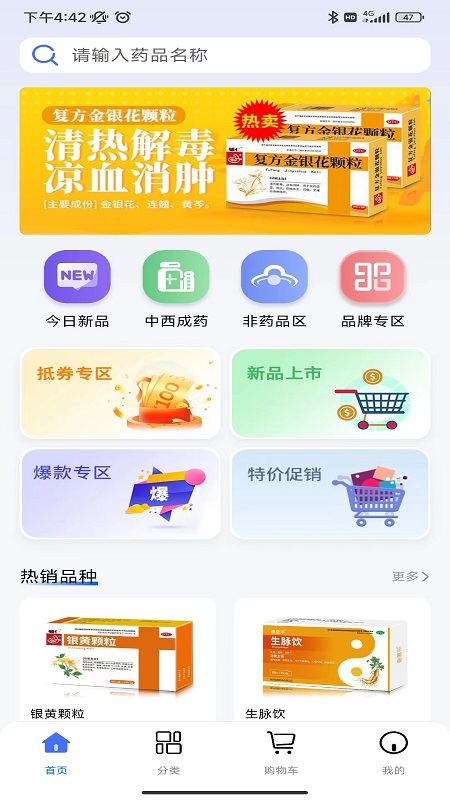The width and height of the screenshot is (450, 800).
Task: Switch to the 我的 tab
Action: coord(393,754)
